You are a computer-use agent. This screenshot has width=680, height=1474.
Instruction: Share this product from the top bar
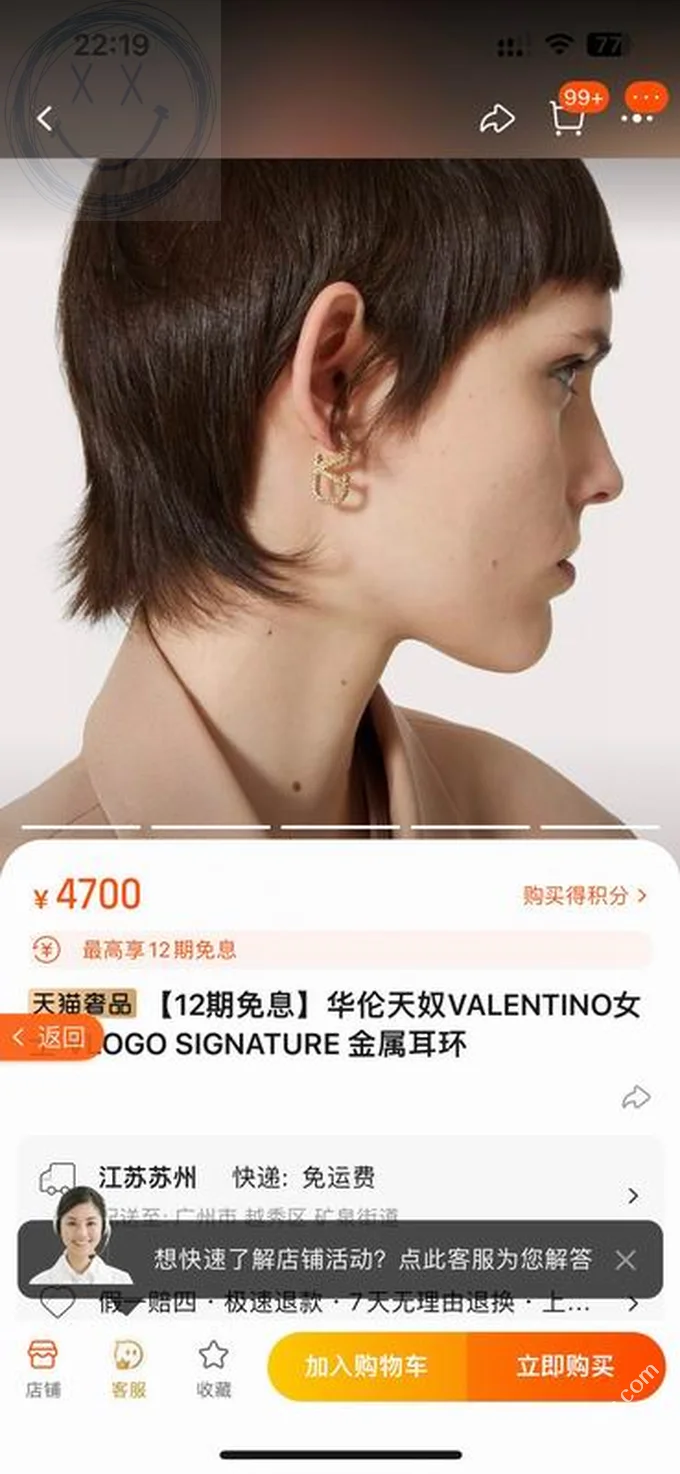click(x=497, y=119)
